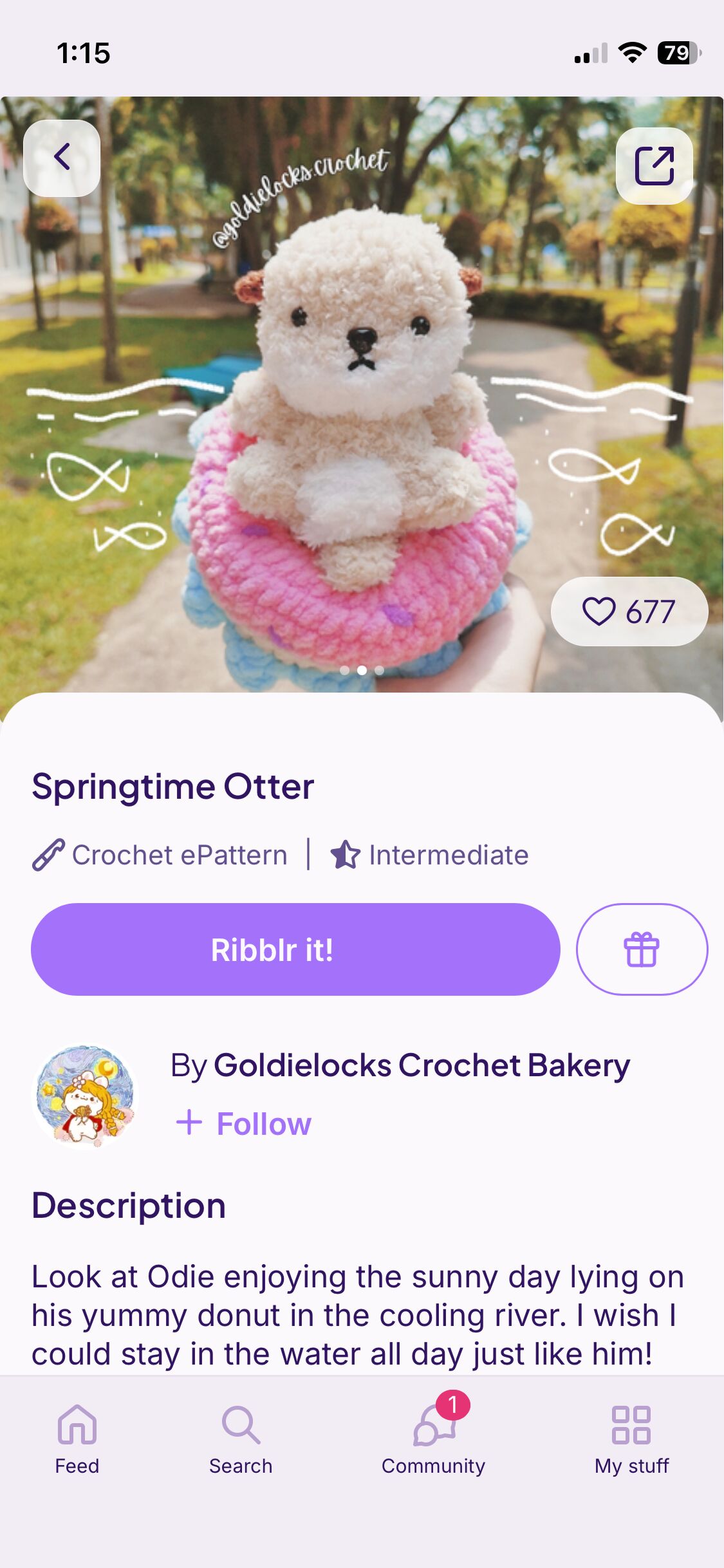Tap the Ribblr it! button
724x1568 pixels.
pos(295,949)
